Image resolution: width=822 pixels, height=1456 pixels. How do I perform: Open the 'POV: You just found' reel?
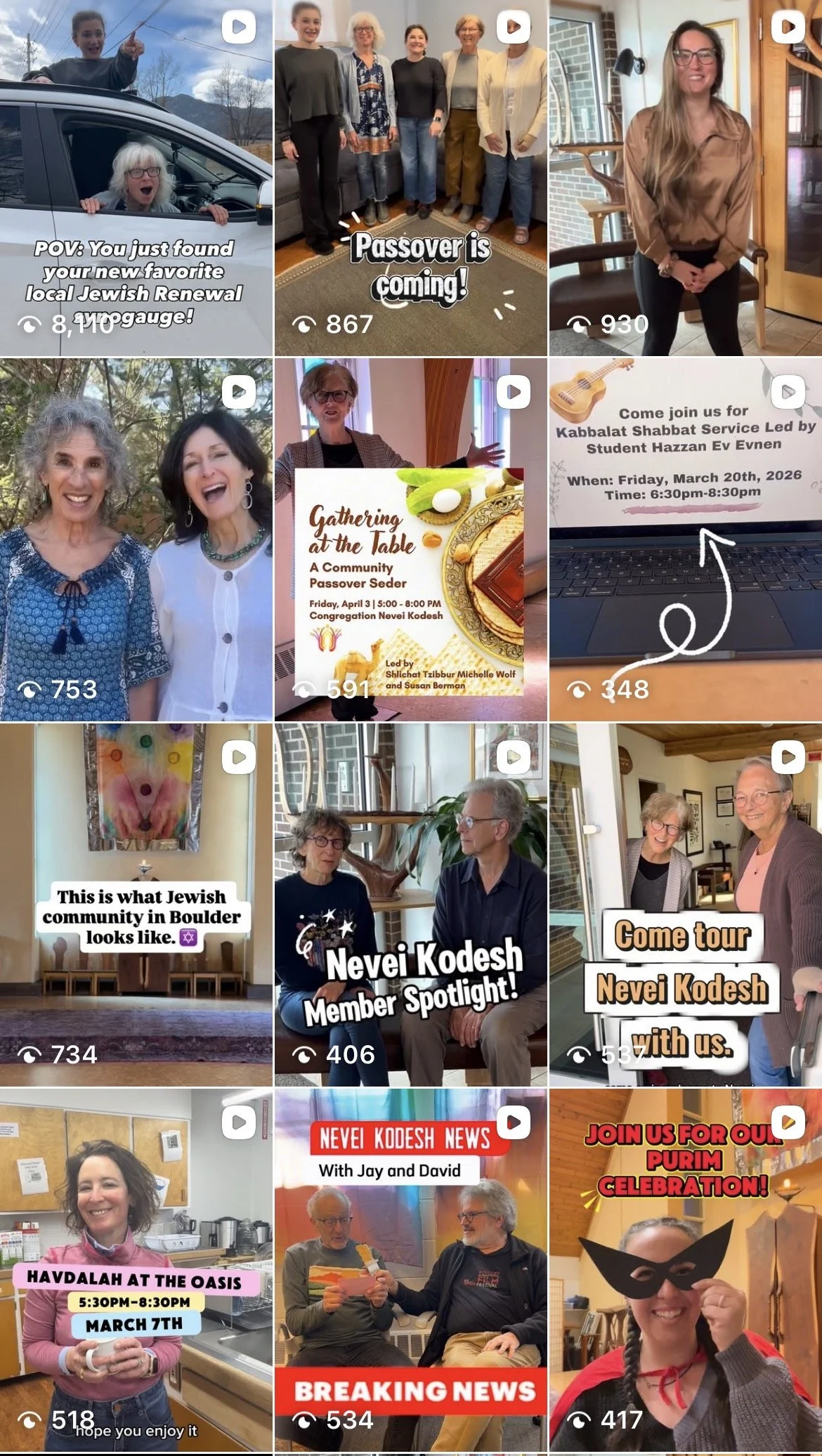coord(136,178)
